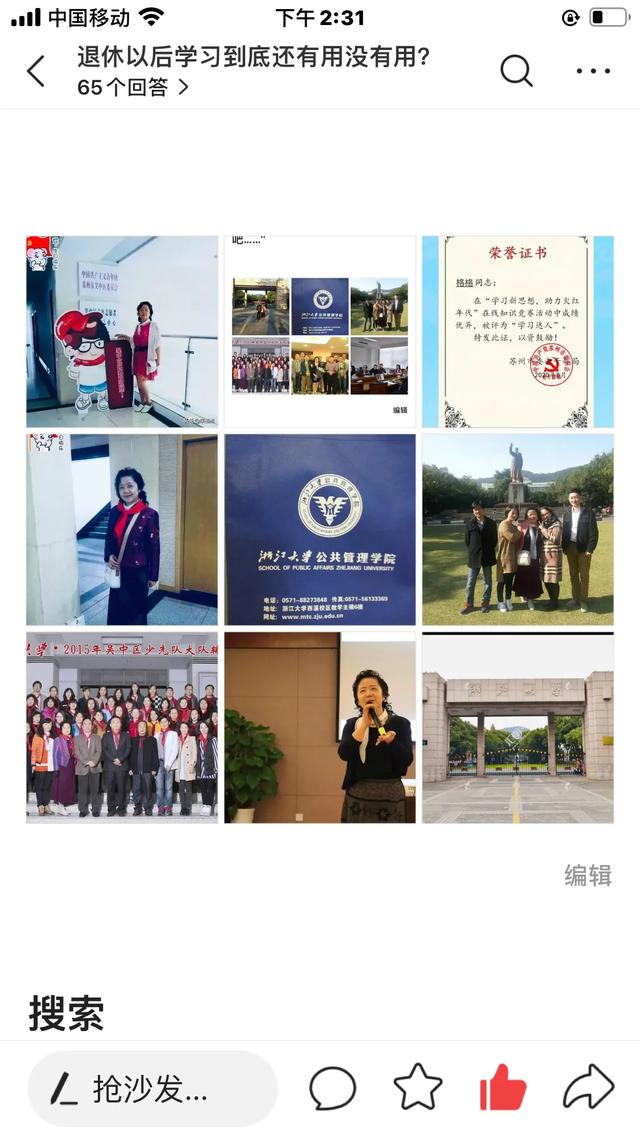The height and width of the screenshot is (1138, 640).
Task: Tap 编辑 below the photo grid
Action: [587, 875]
